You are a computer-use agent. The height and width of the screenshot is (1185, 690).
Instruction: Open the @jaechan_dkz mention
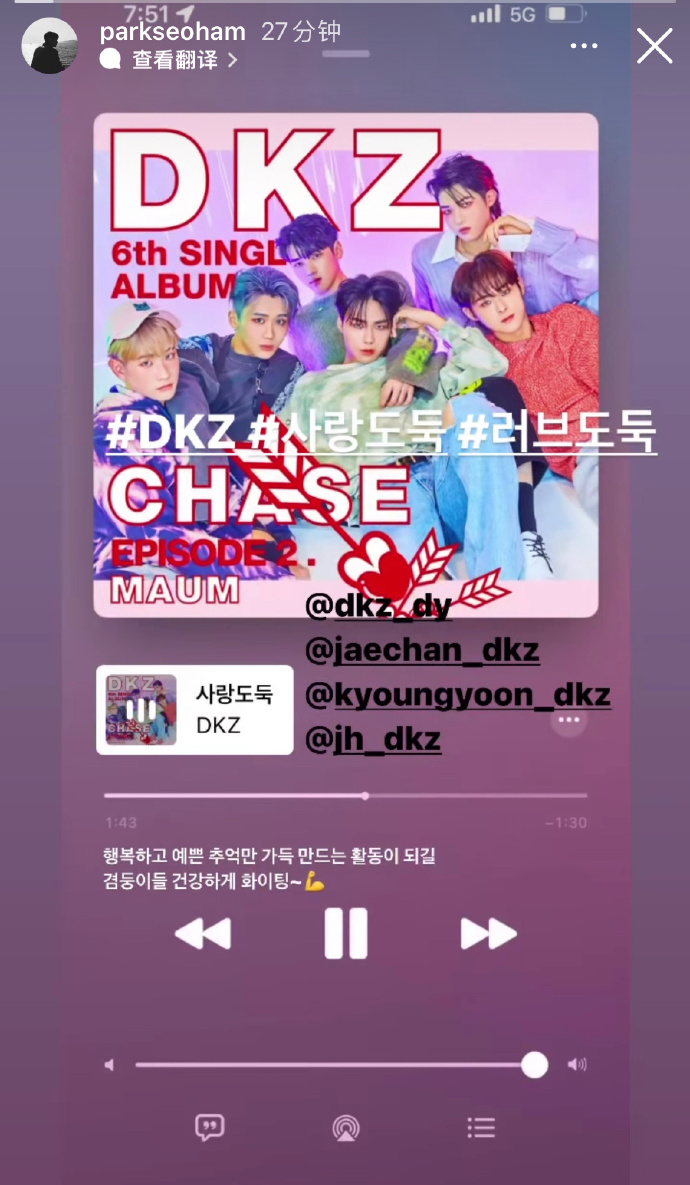(x=422, y=651)
